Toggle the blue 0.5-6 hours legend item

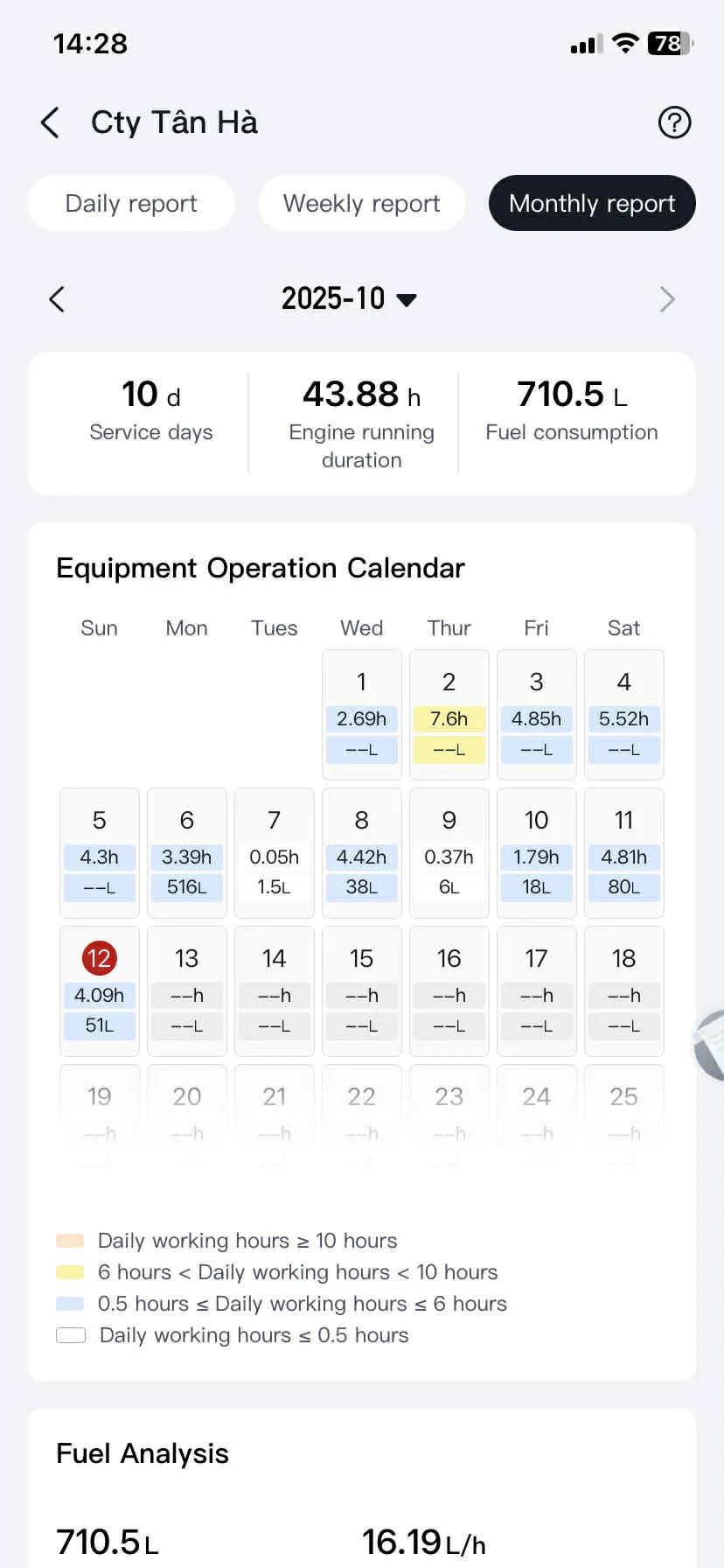coord(71,1303)
